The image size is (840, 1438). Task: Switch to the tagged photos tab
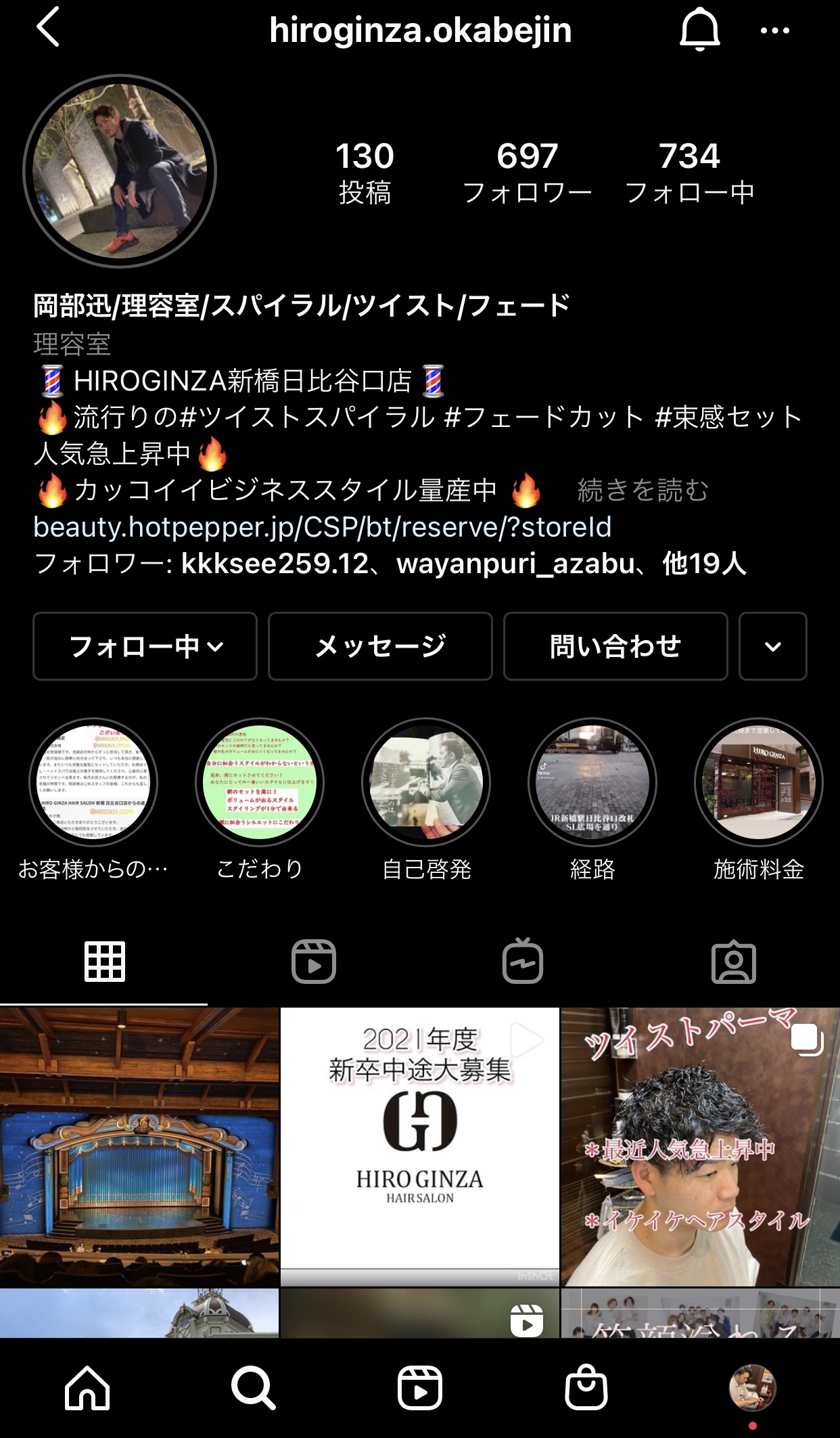tap(734, 962)
